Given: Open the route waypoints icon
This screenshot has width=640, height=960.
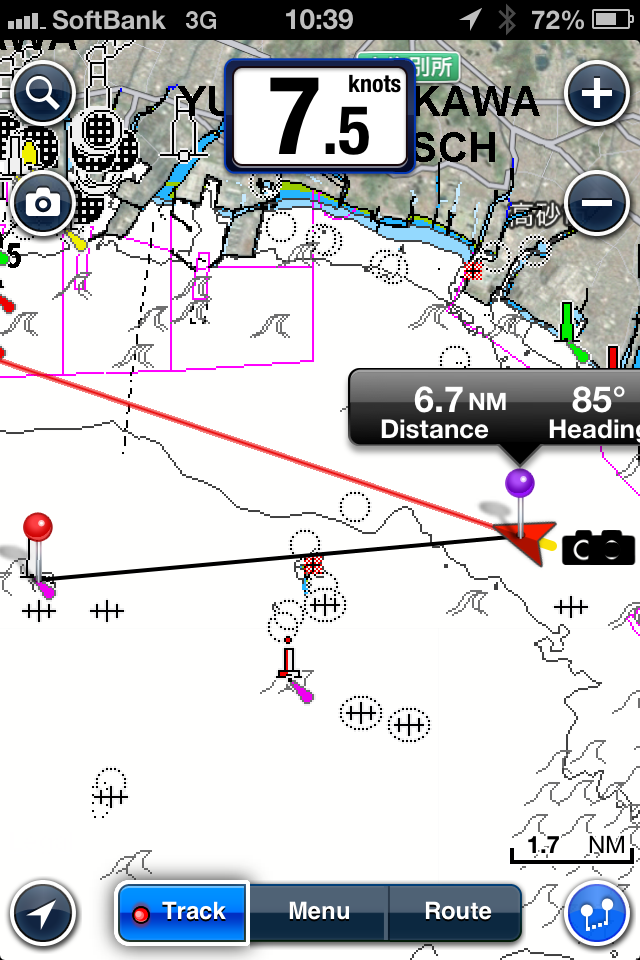Looking at the screenshot, I should [597, 913].
